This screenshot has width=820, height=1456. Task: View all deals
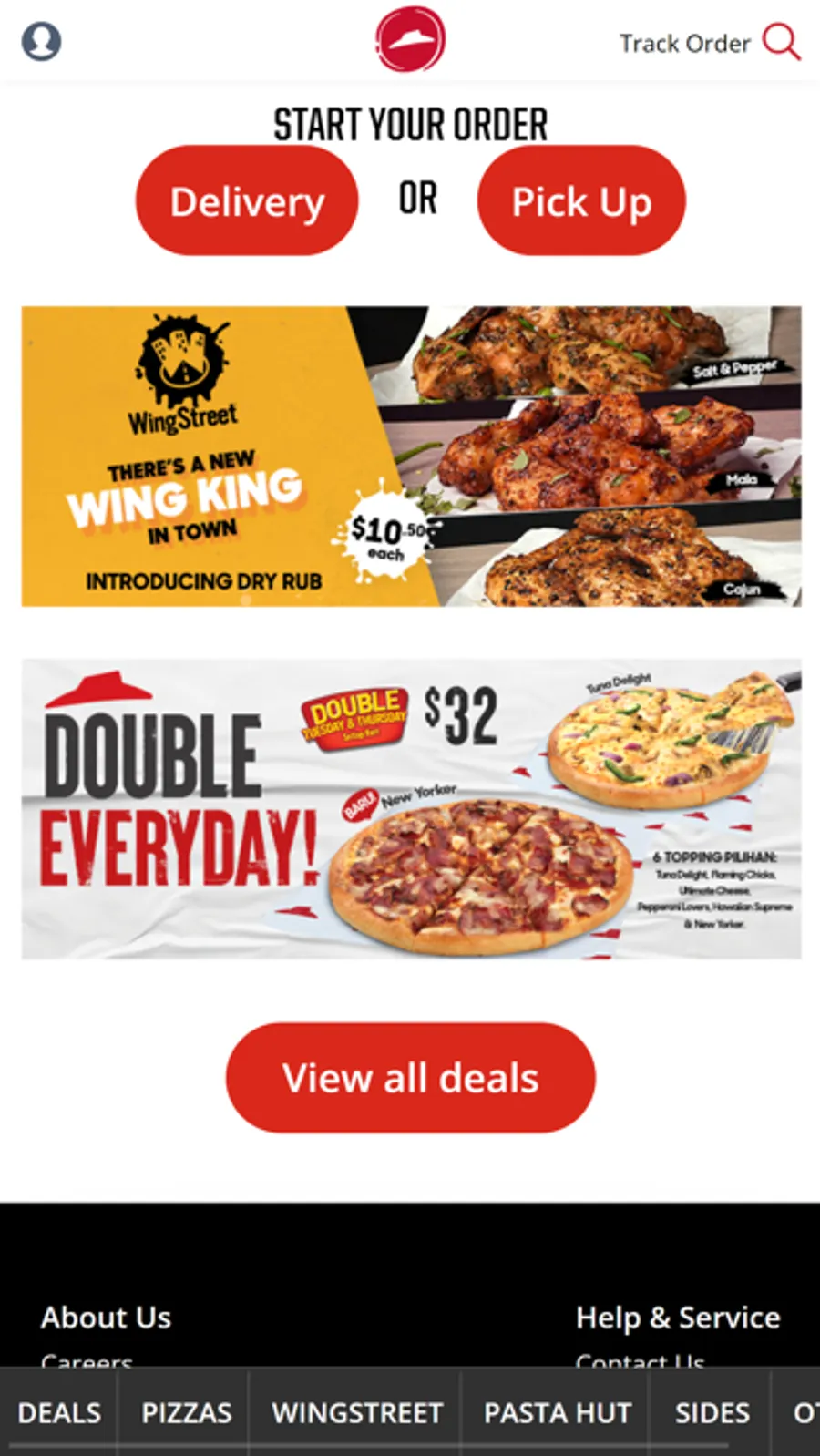(410, 1078)
